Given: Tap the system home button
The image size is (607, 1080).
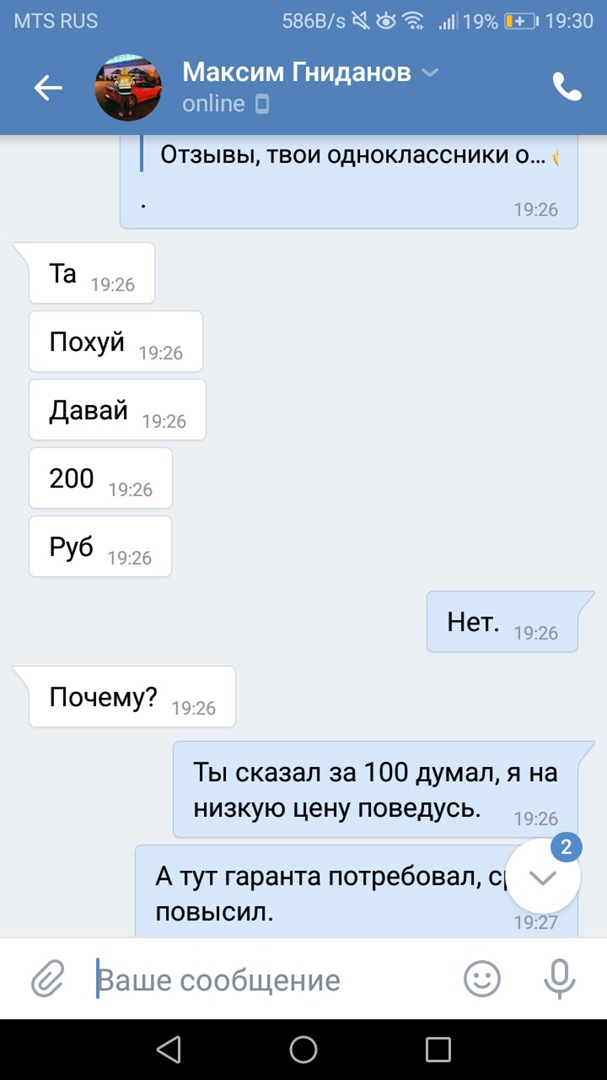Looking at the screenshot, I should (x=303, y=1049).
